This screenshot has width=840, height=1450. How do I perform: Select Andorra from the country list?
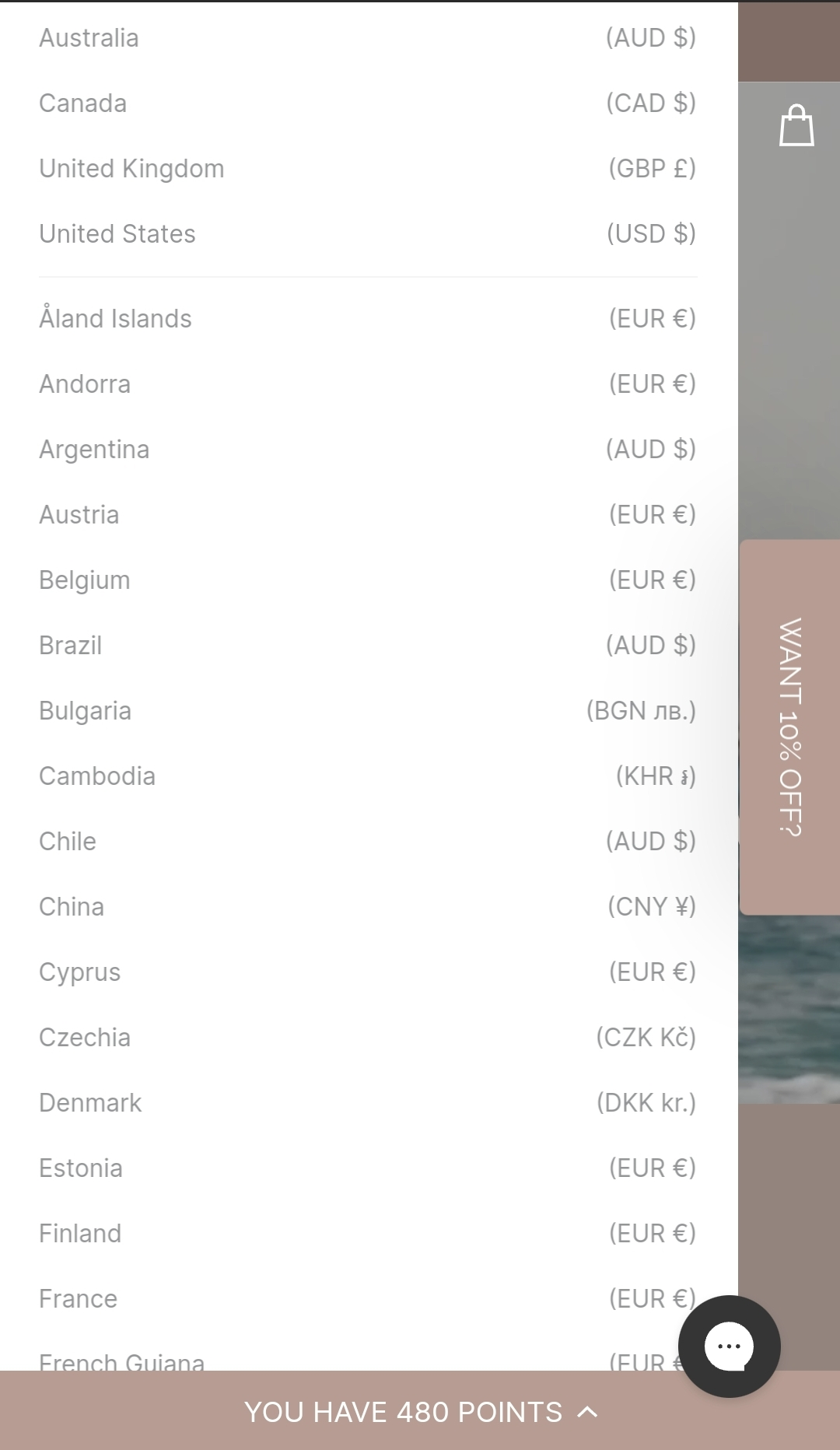click(367, 384)
